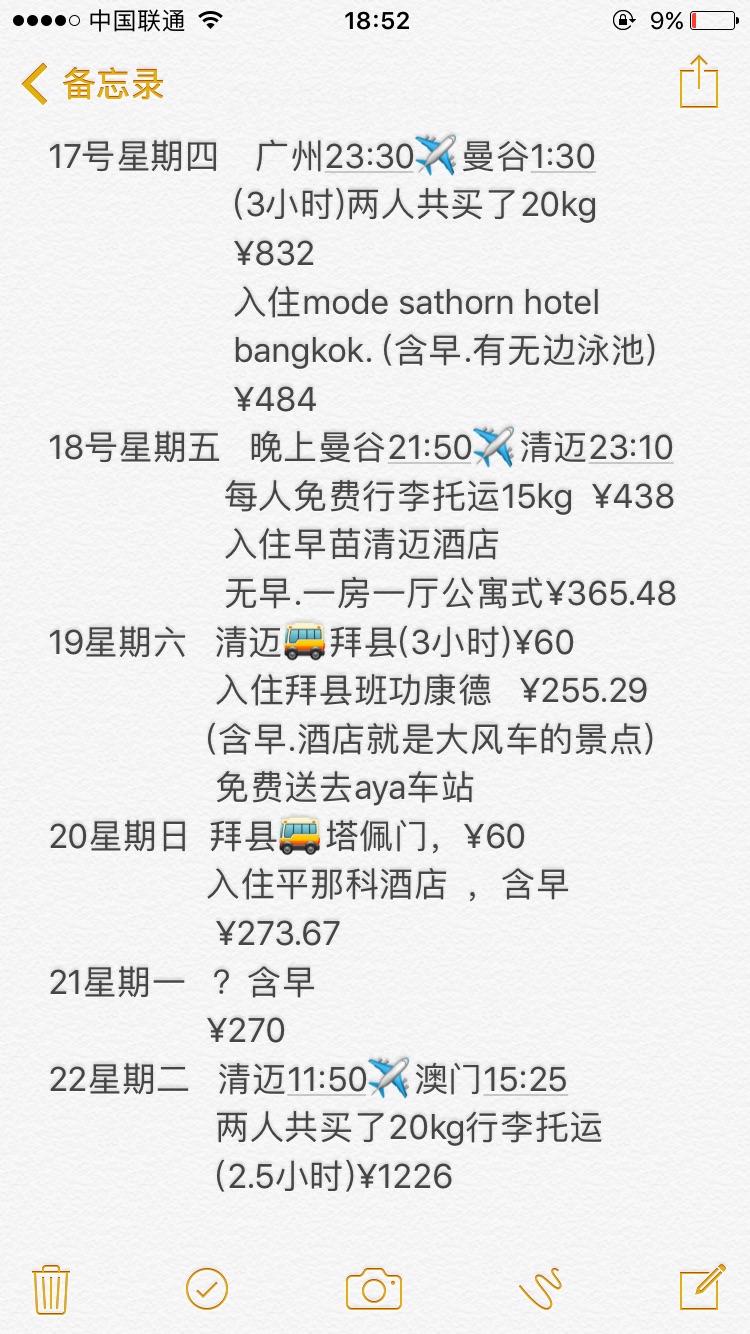
Task: Open the camera to add a photo
Action: 374,1288
